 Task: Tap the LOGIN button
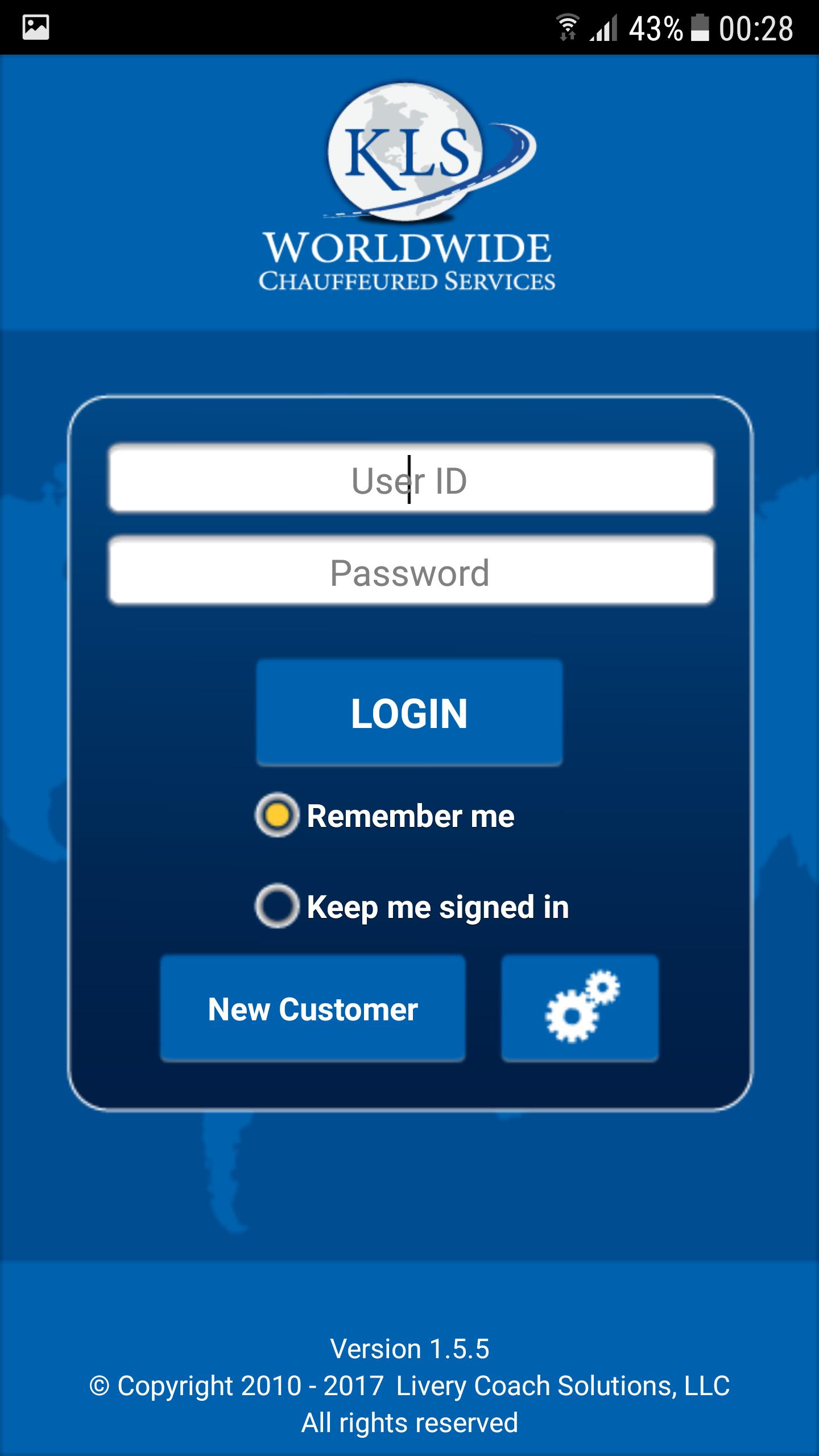point(409,713)
